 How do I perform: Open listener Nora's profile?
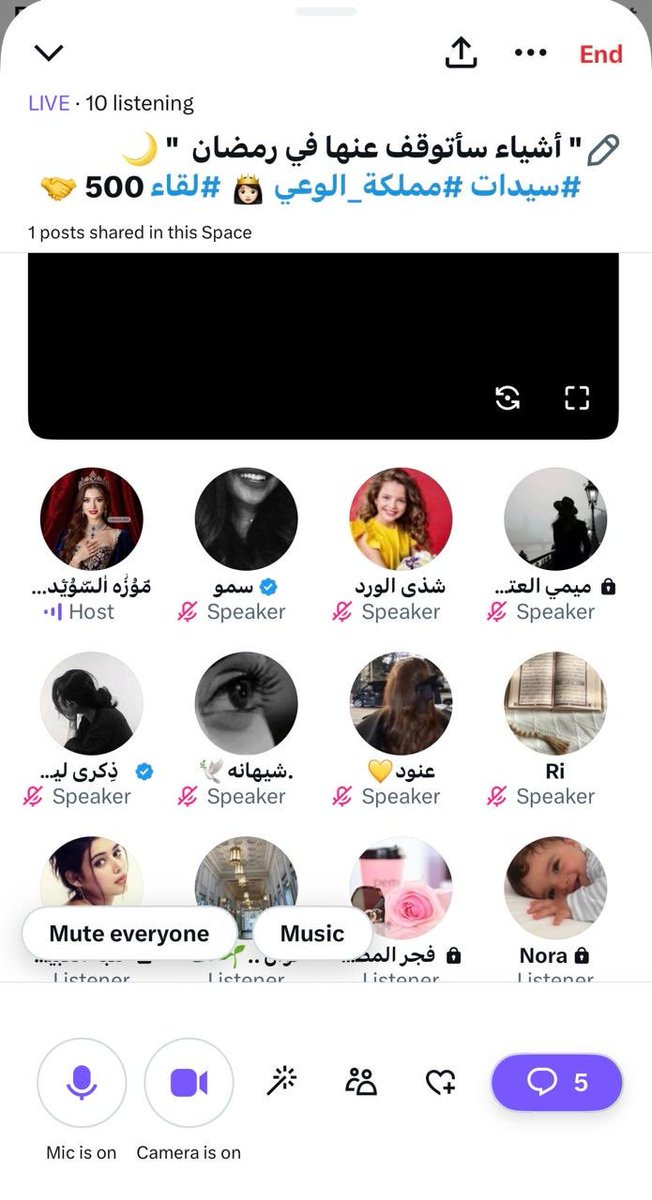pyautogui.click(x=555, y=885)
